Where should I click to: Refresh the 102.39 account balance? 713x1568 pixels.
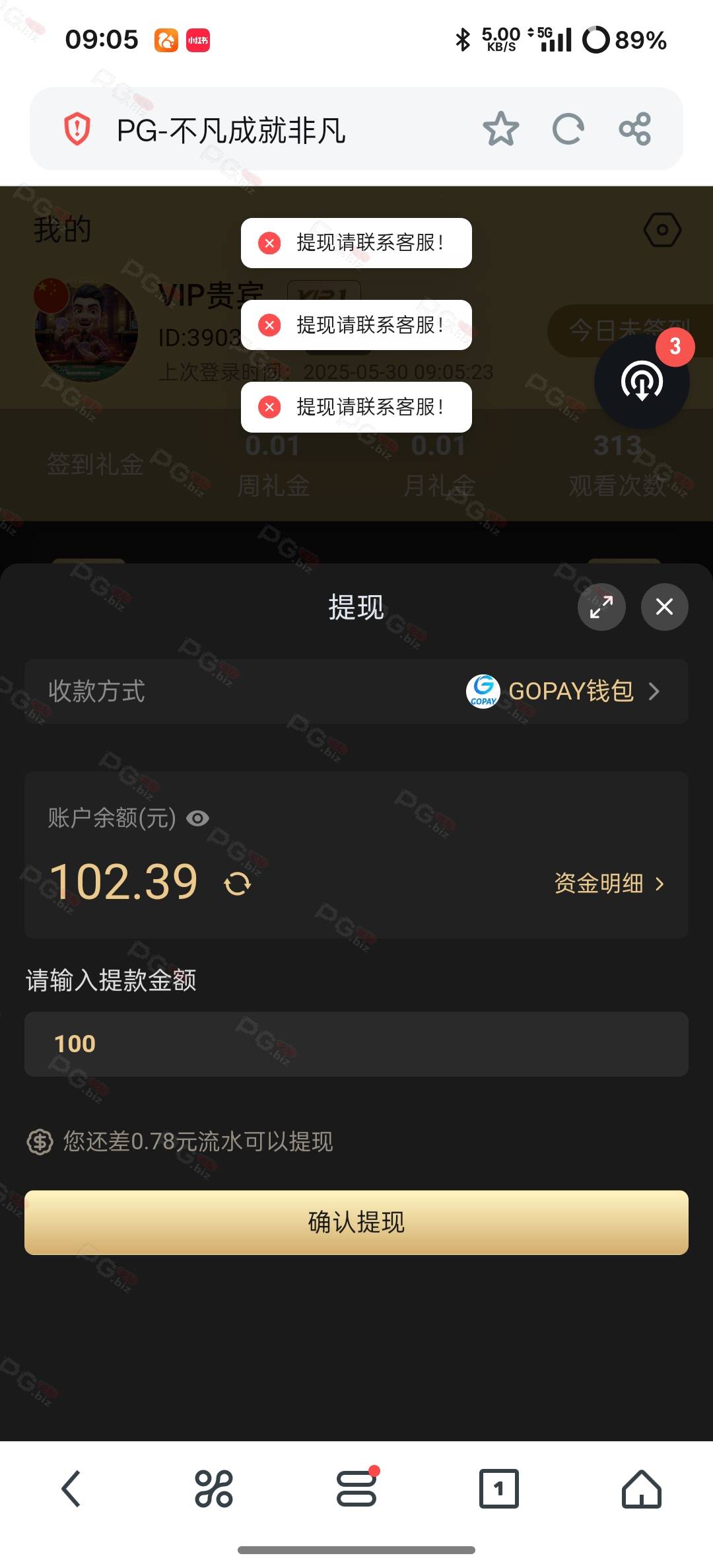(238, 883)
